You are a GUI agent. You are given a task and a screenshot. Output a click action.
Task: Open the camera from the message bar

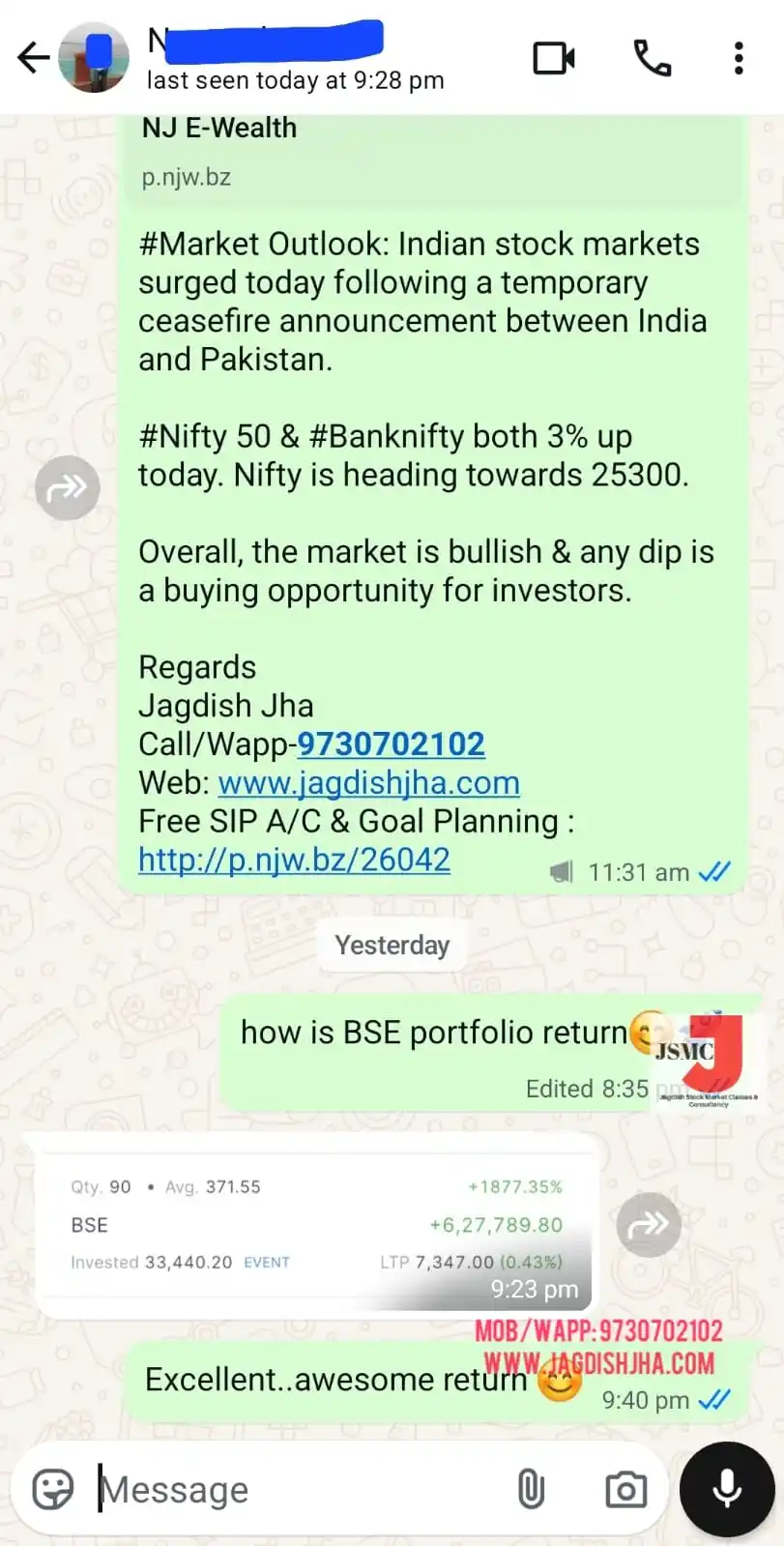[x=625, y=1490]
